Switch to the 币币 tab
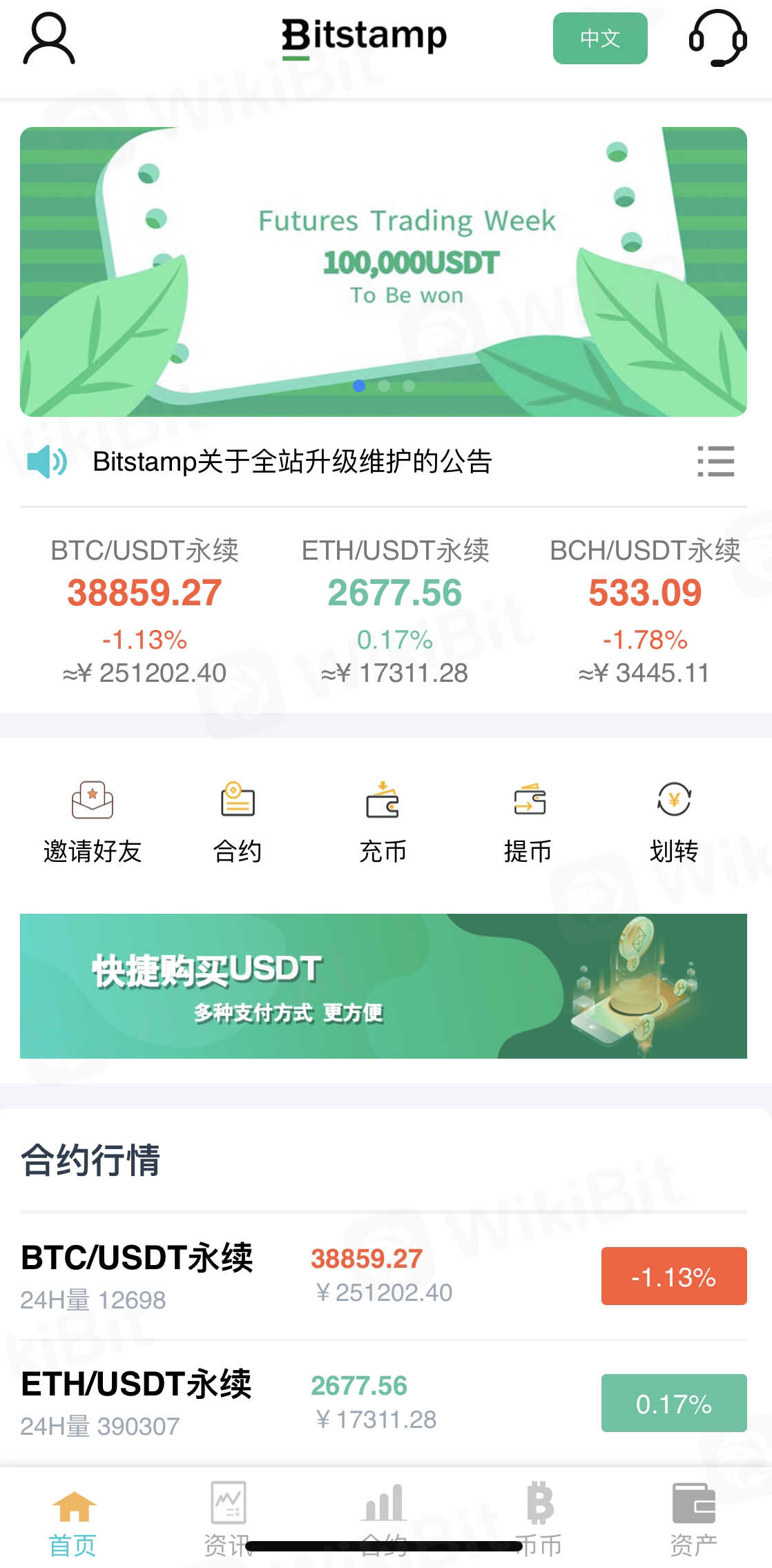The height and width of the screenshot is (1568, 772). point(539,1518)
